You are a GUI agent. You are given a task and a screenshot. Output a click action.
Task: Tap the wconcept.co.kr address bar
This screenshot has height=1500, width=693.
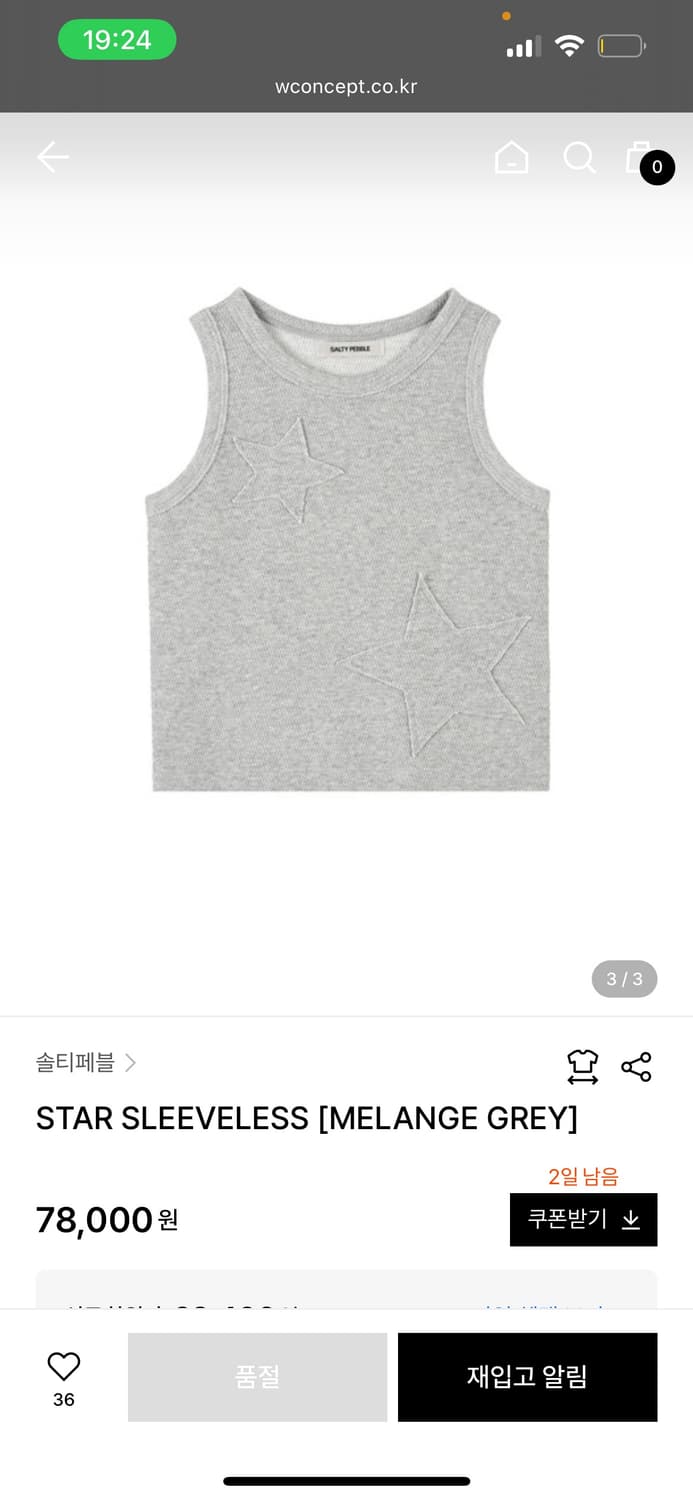point(346,86)
